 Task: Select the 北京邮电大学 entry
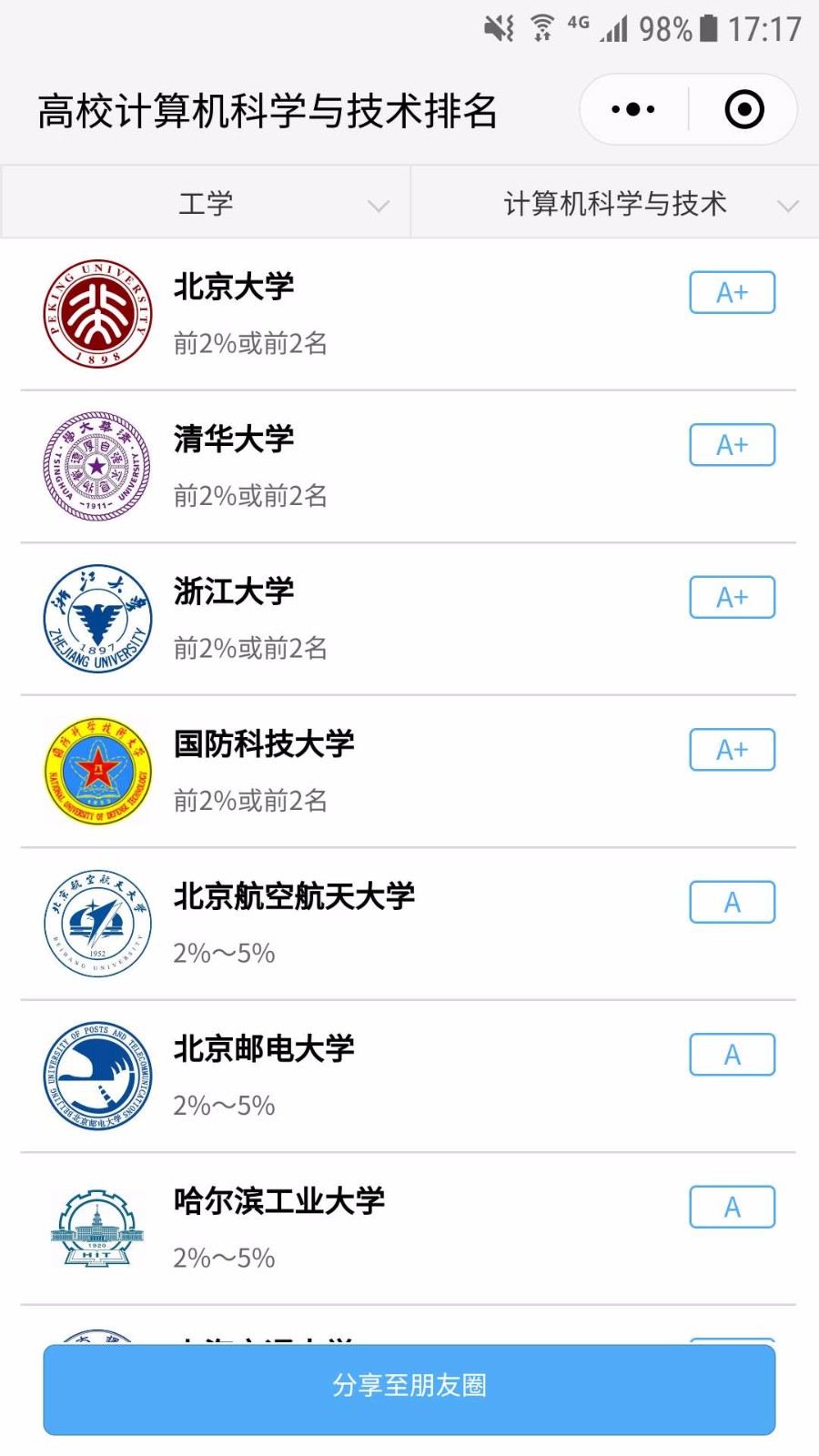pos(409,1077)
